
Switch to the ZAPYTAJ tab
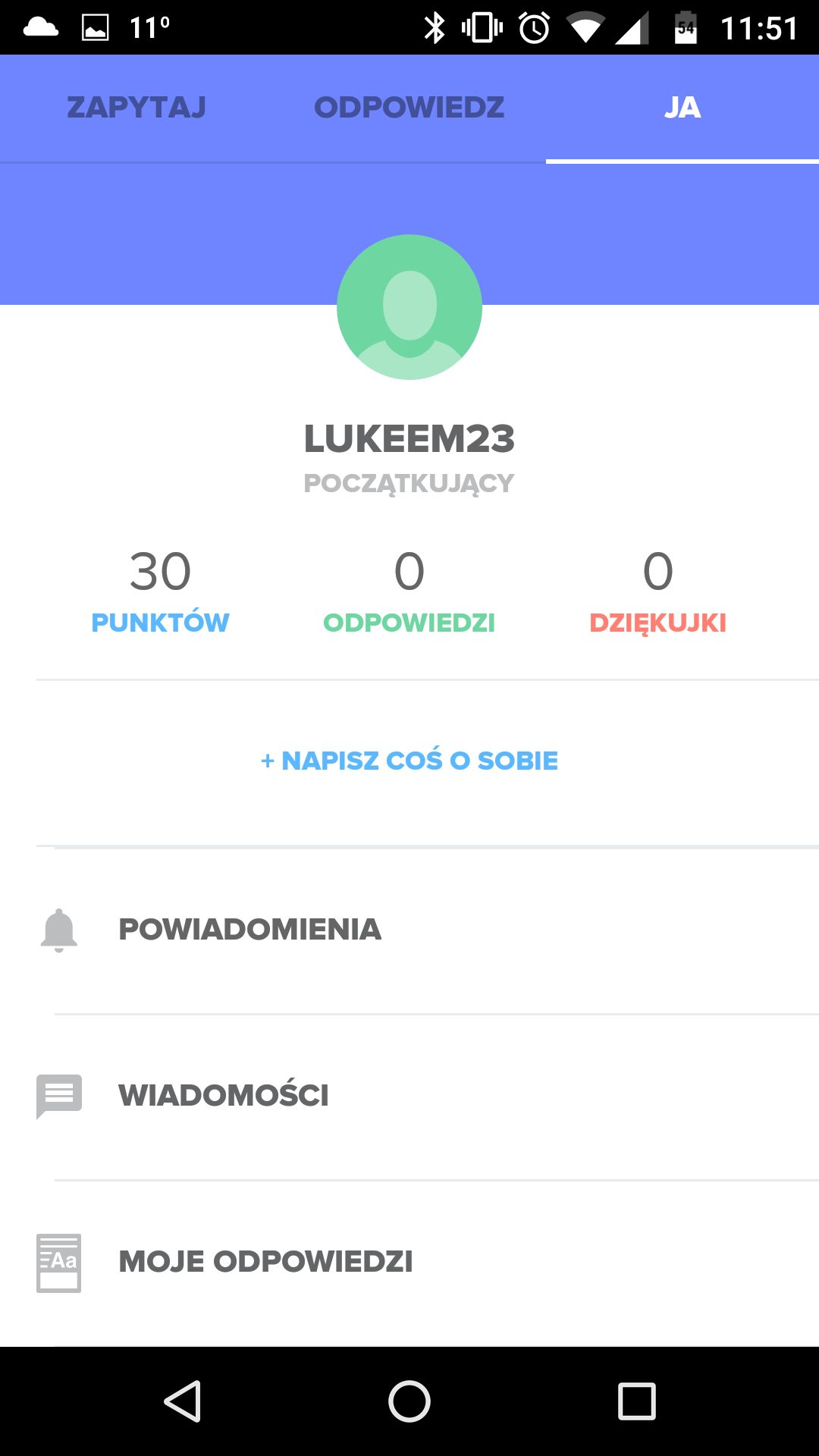(x=136, y=108)
